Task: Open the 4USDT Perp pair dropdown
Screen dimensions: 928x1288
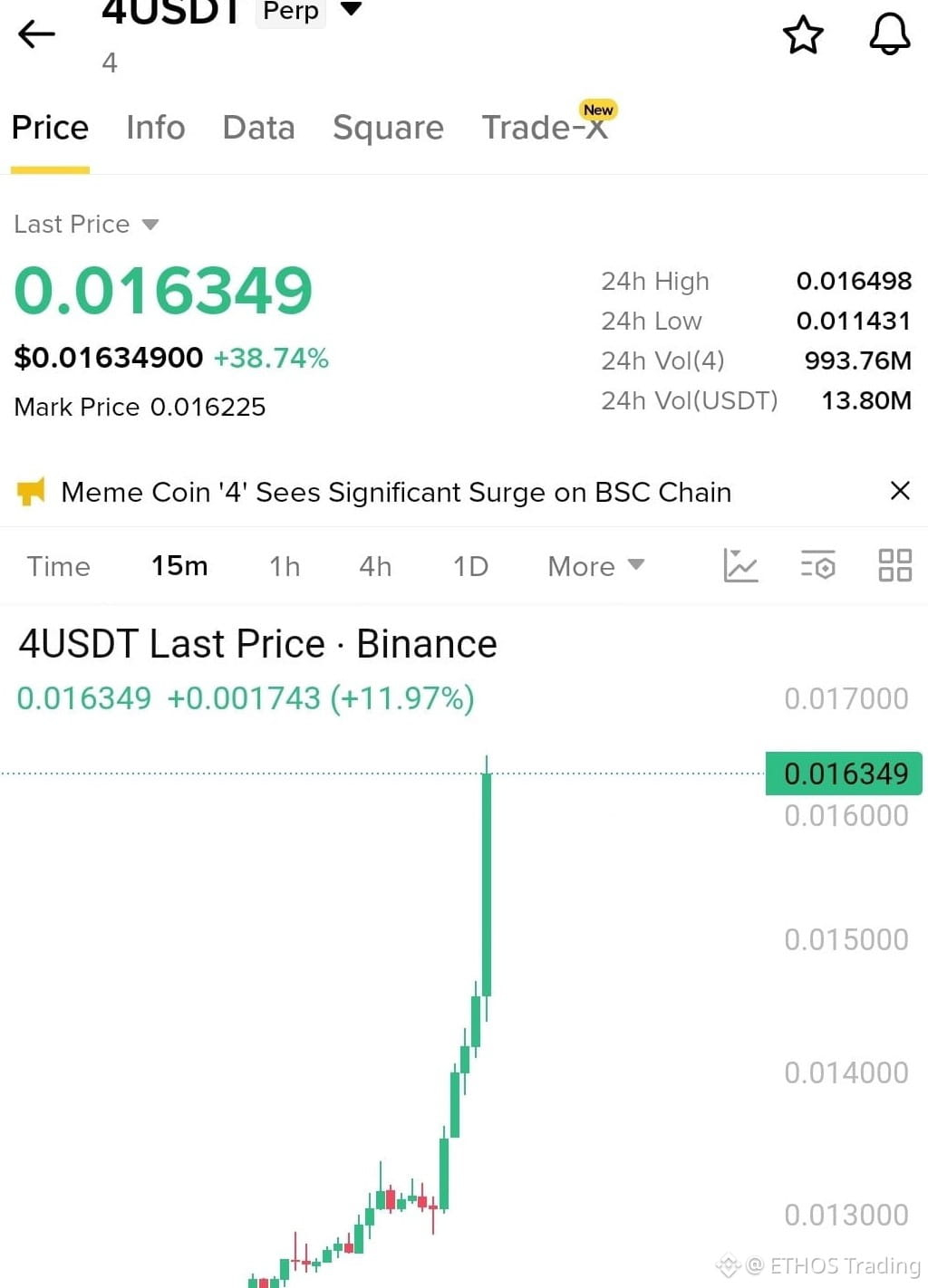Action: coord(351,10)
